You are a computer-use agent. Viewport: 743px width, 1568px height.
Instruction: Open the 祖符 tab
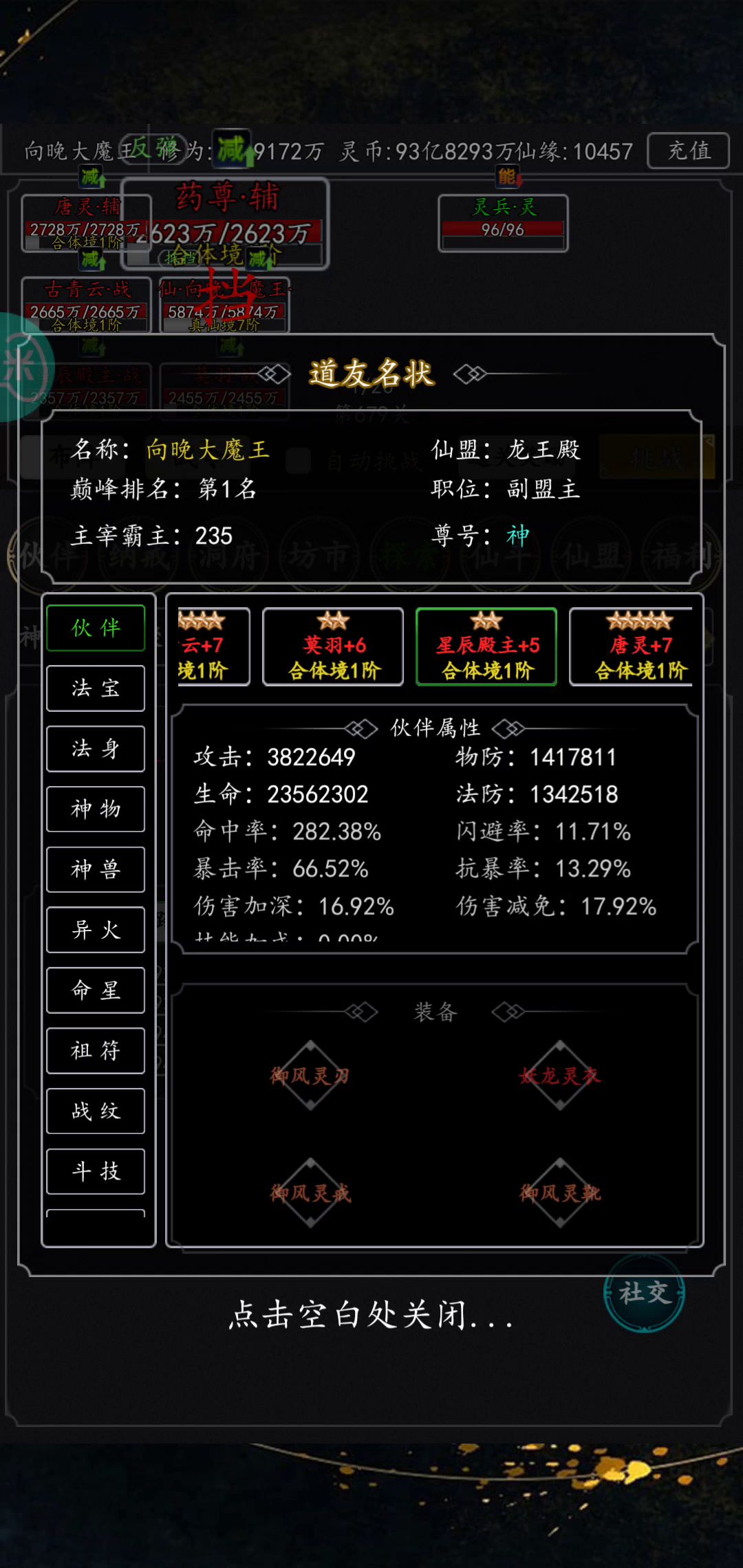[96, 1051]
